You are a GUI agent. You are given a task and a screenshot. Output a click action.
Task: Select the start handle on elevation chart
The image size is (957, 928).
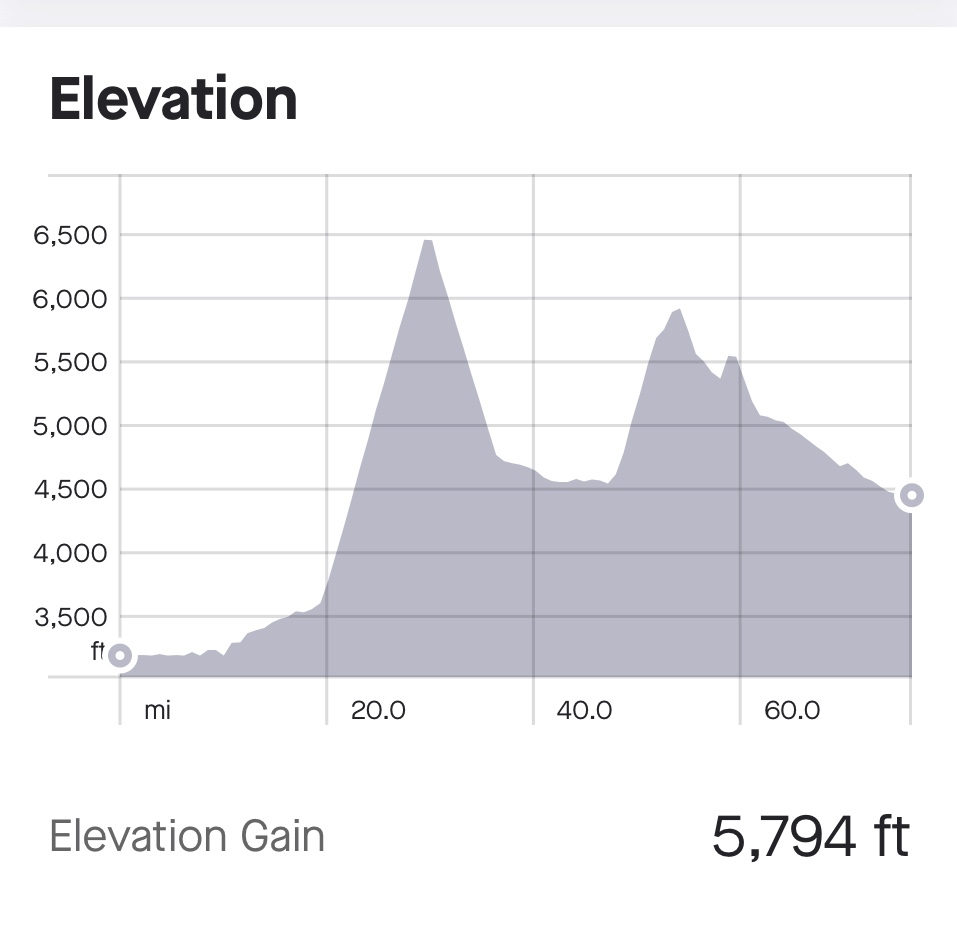(x=120, y=656)
